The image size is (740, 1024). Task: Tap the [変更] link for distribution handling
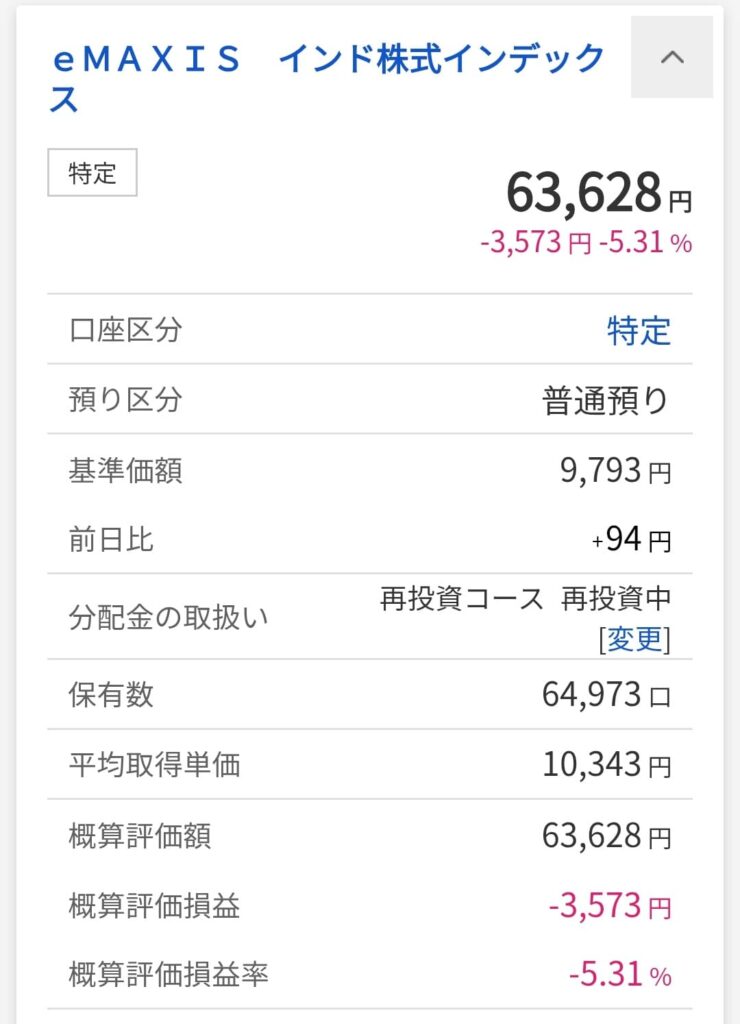636,639
